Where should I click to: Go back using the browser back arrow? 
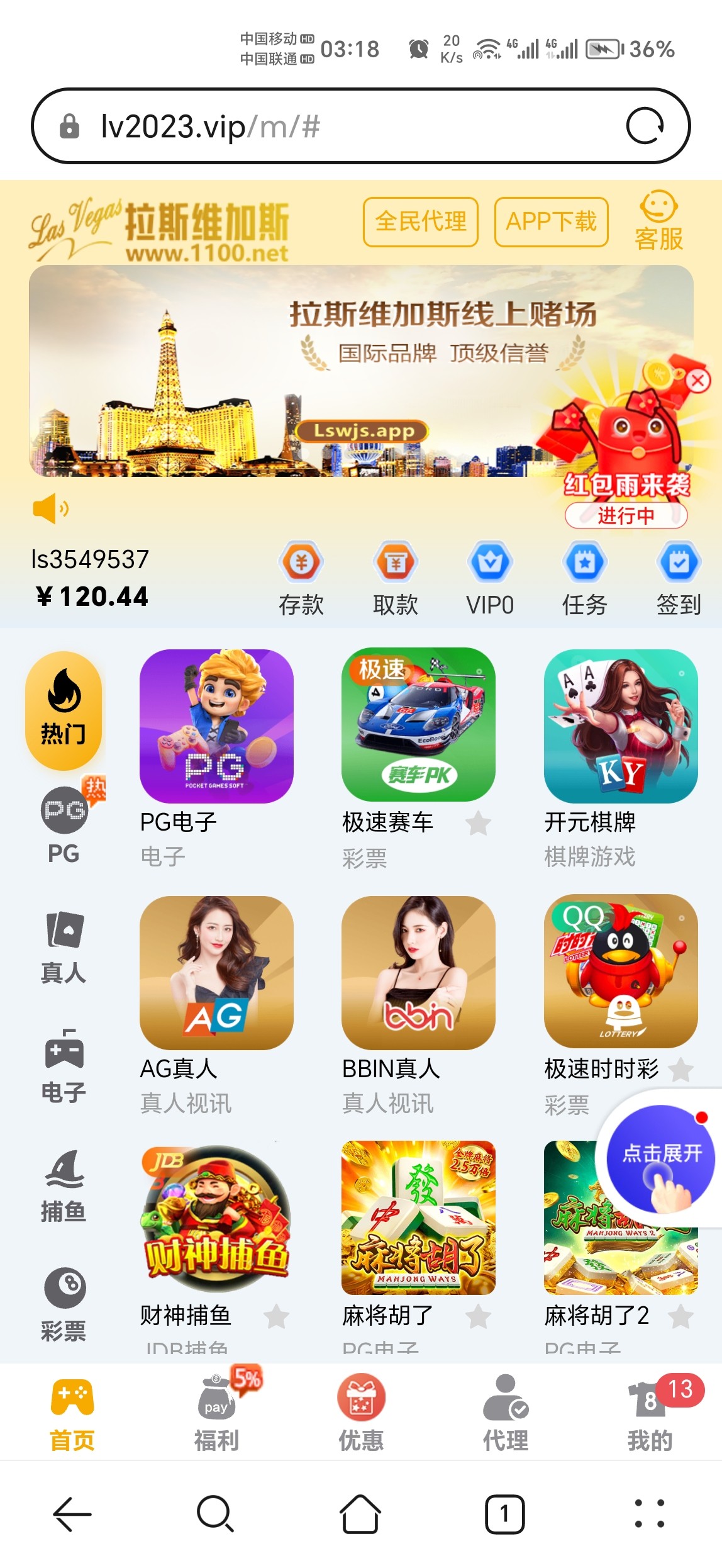click(x=72, y=1514)
